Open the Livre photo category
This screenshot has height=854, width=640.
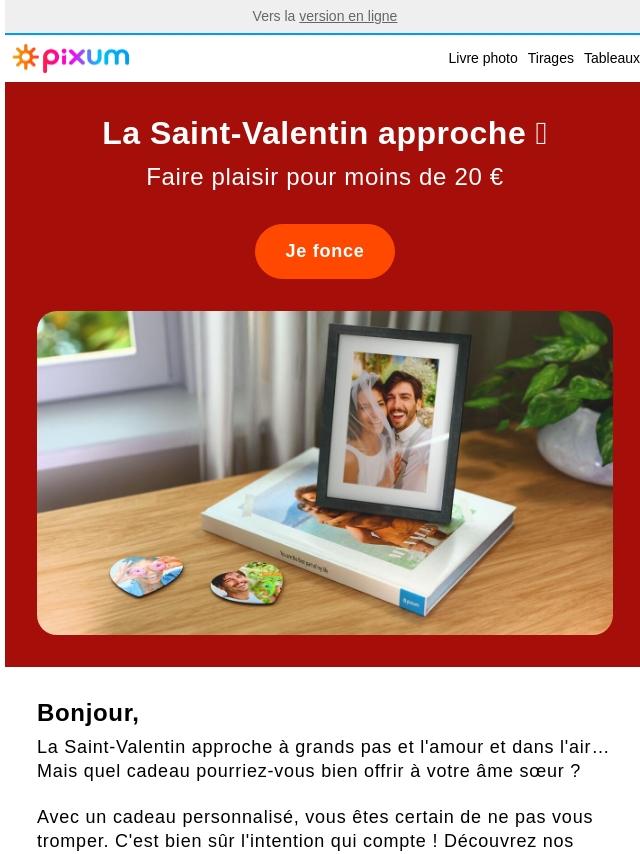point(482,58)
